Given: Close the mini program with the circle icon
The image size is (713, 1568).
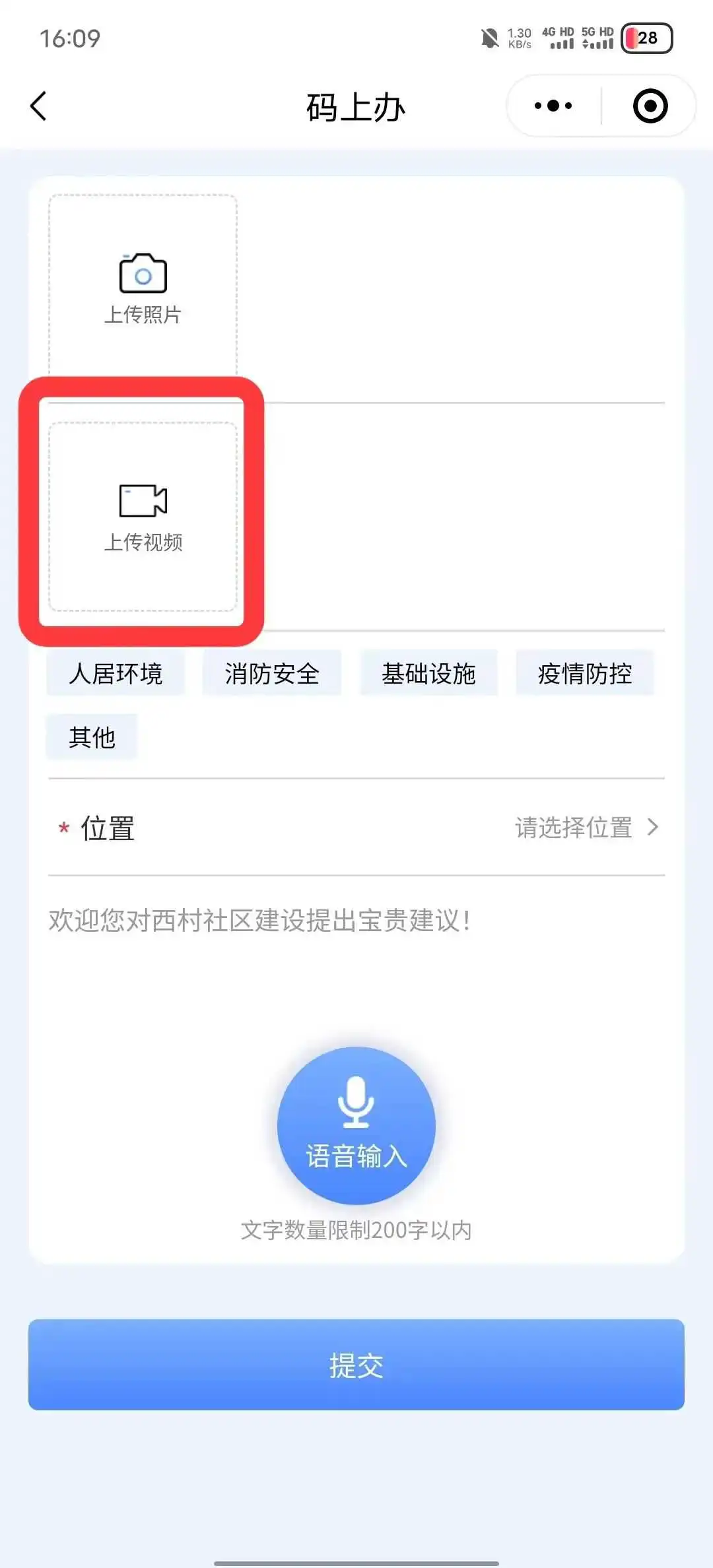Looking at the screenshot, I should click(x=650, y=106).
